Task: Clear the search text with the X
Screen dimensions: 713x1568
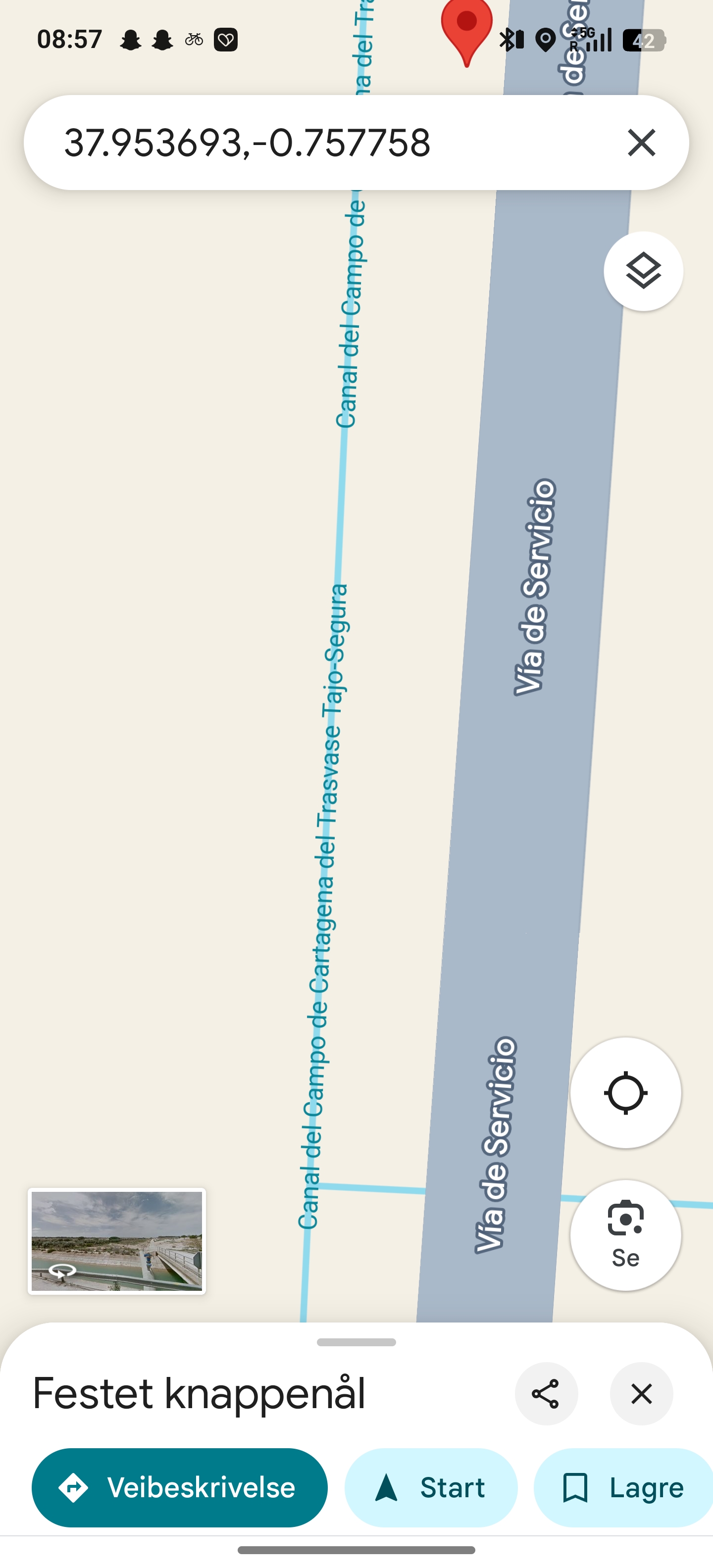Action: pos(641,143)
